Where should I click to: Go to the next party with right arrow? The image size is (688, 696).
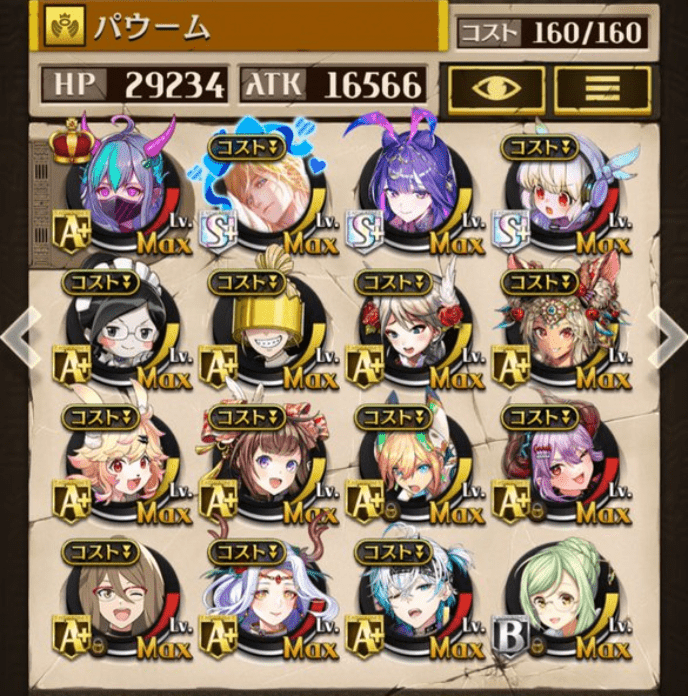coord(669,338)
